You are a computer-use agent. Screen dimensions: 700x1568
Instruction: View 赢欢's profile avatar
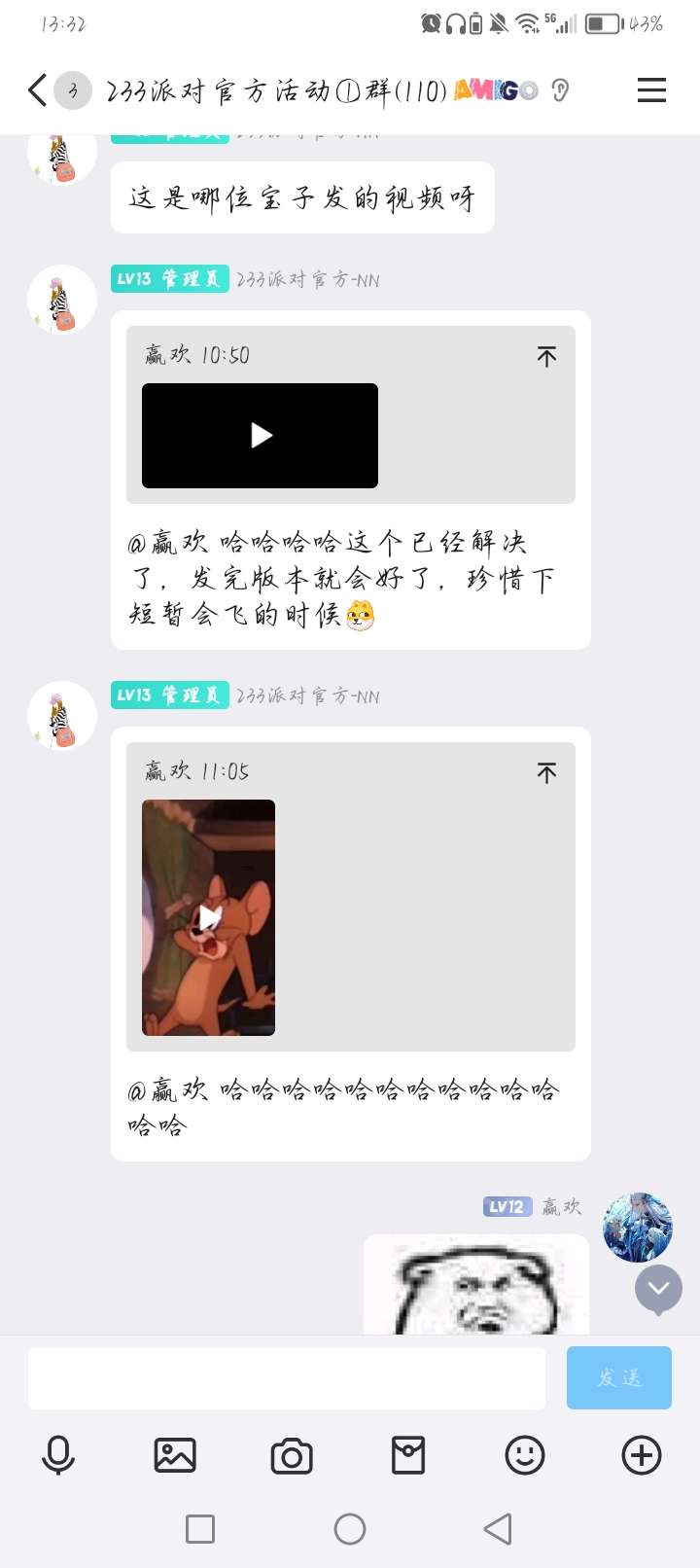(637, 1228)
